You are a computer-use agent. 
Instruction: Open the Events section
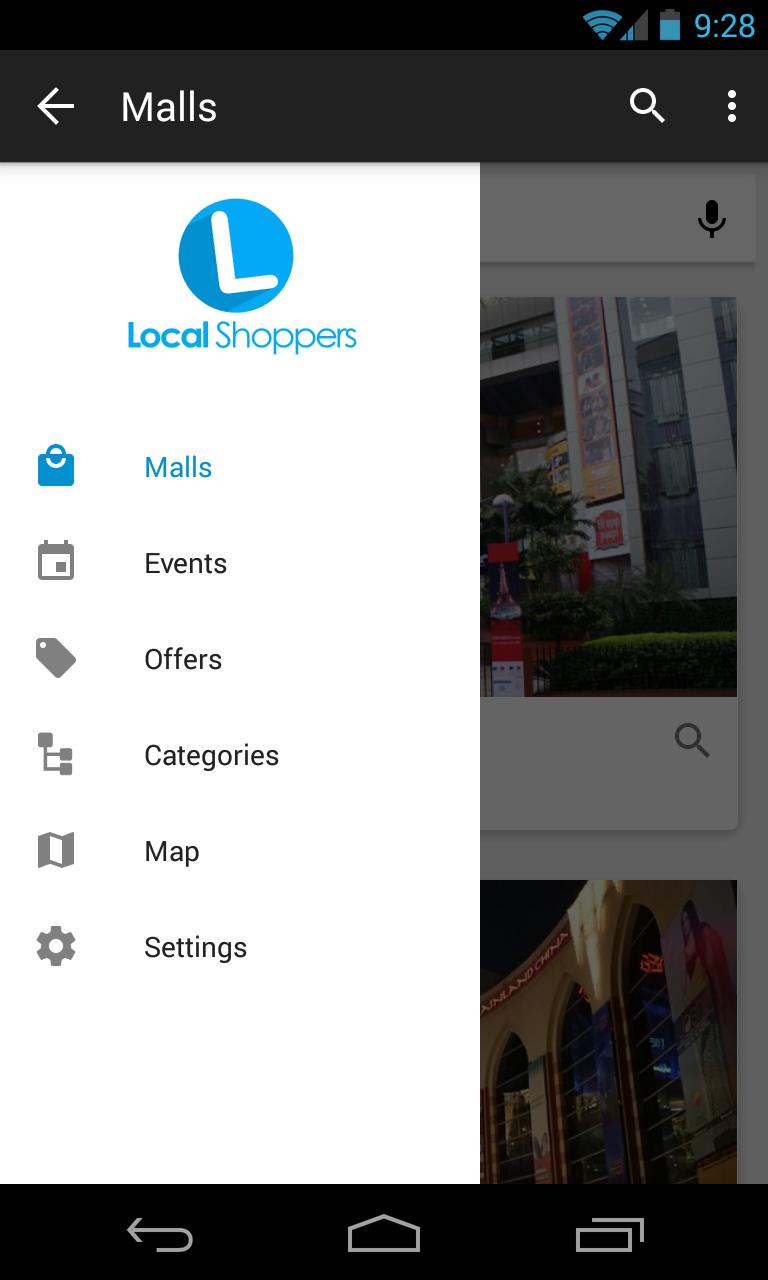point(185,563)
